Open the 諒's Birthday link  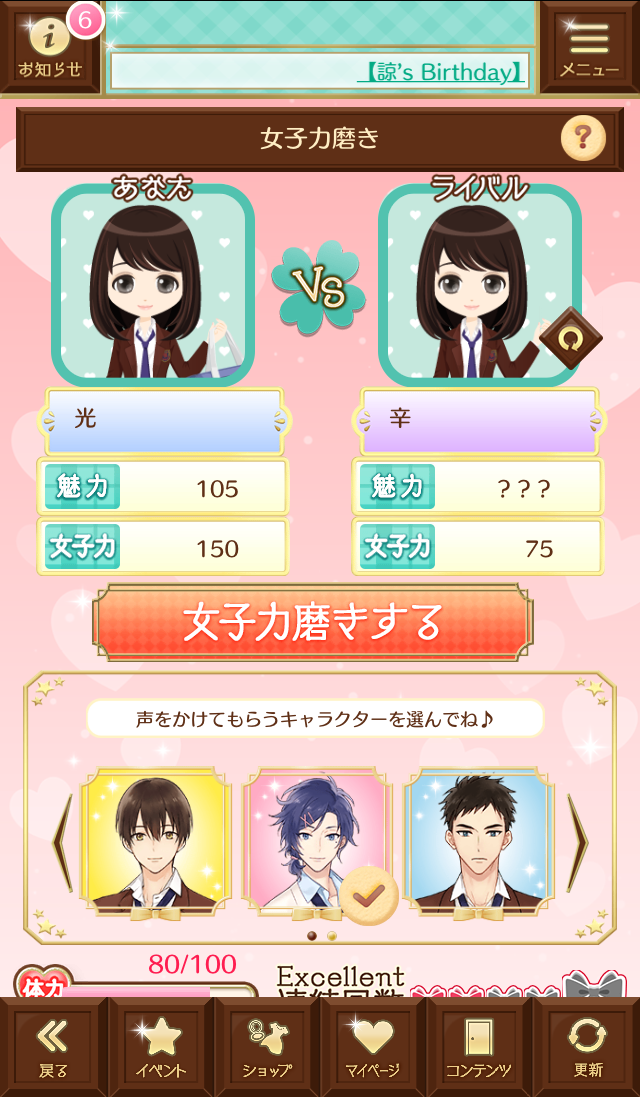pos(442,72)
